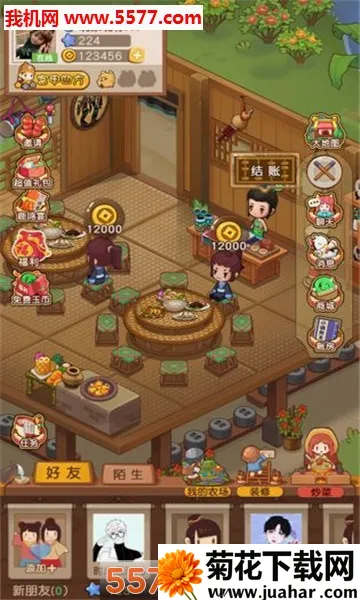This screenshot has width=360, height=600.
Task: Claim the 免费玉币 free jade coins
Action: coord(31,288)
